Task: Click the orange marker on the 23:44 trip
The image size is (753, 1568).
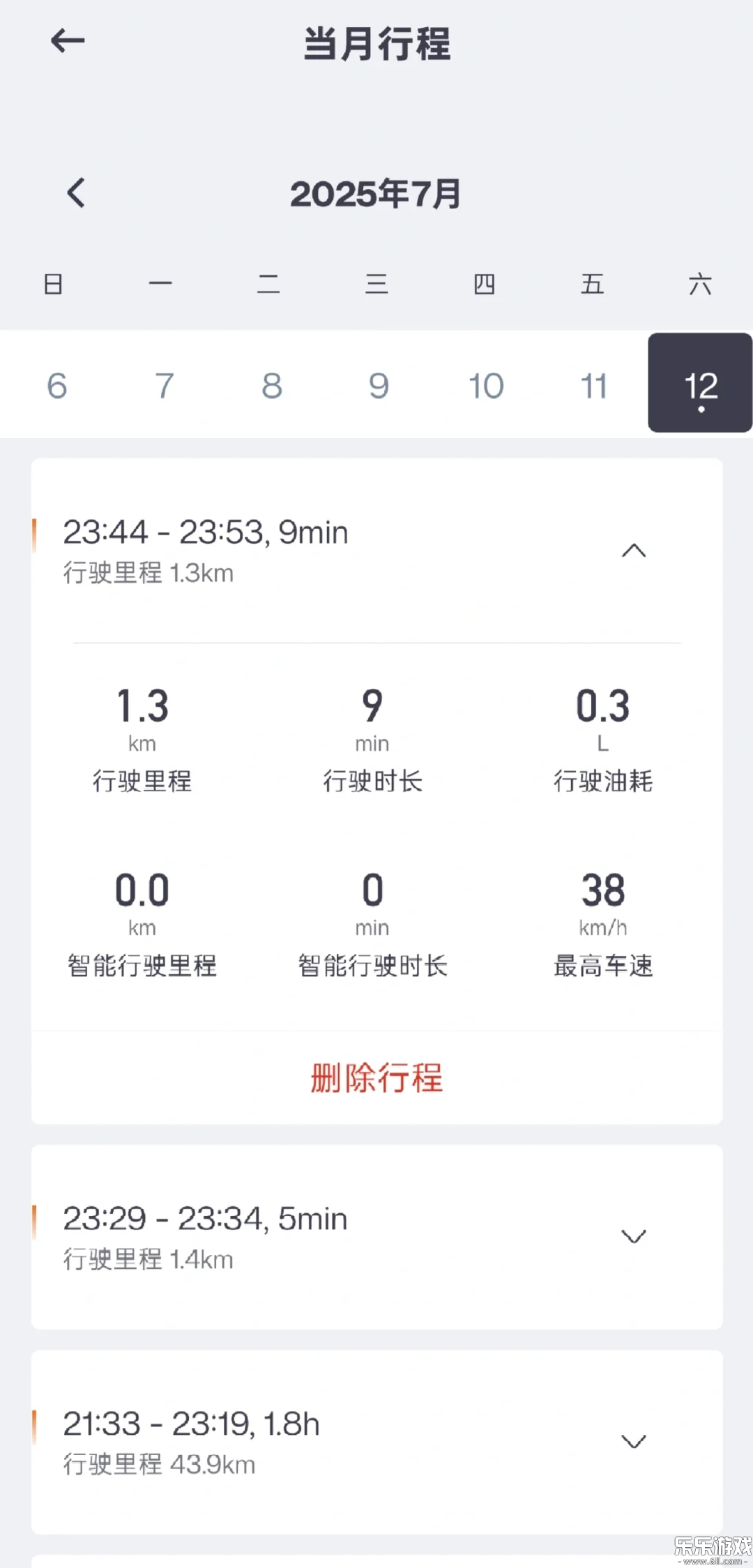Action: click(x=33, y=535)
